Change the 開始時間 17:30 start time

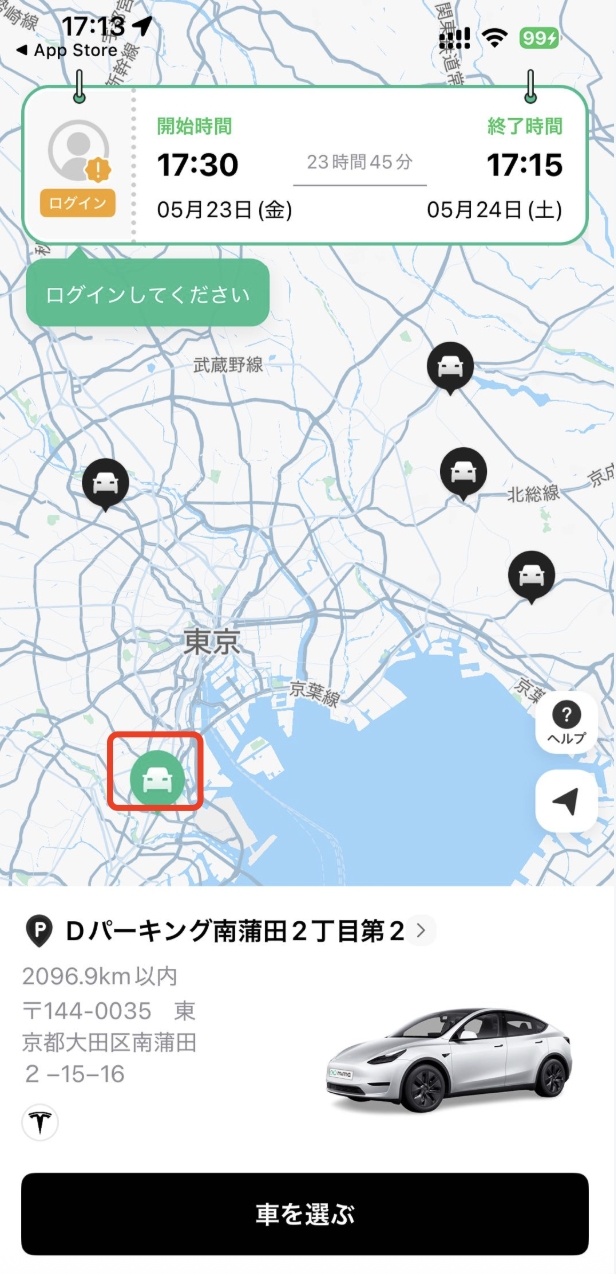point(198,165)
